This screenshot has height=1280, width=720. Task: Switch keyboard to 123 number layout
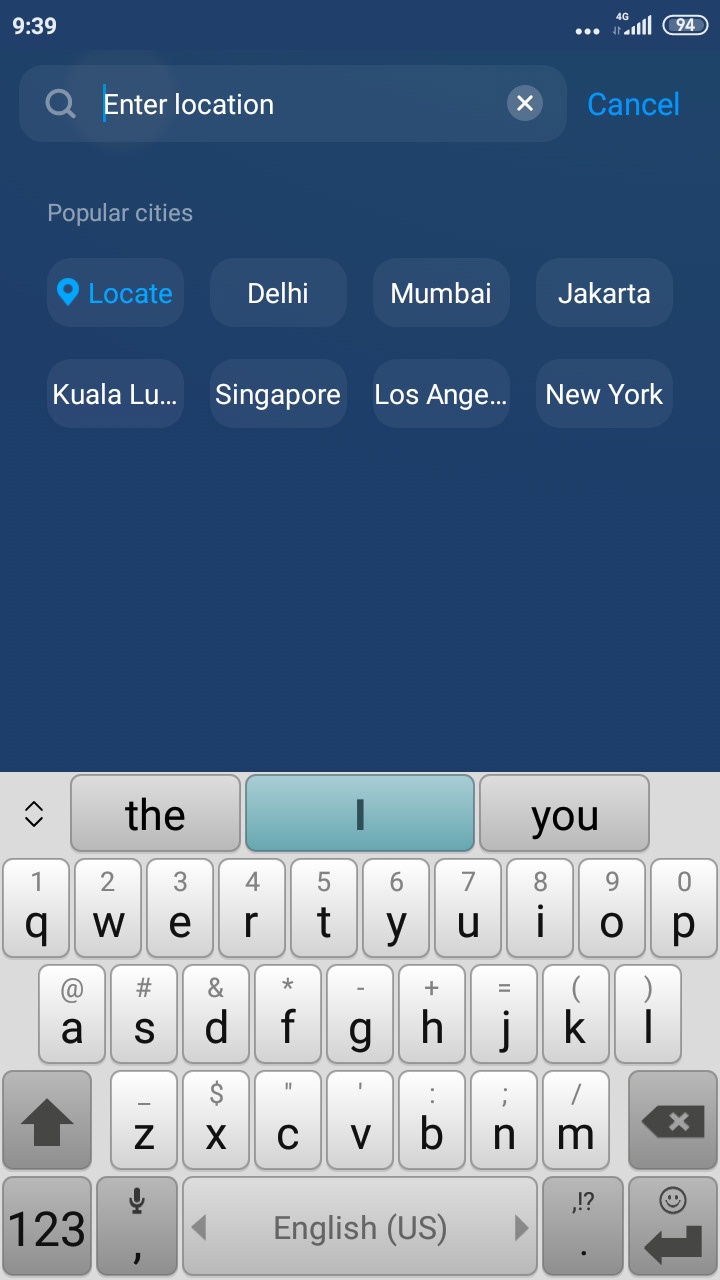[x=47, y=1227]
